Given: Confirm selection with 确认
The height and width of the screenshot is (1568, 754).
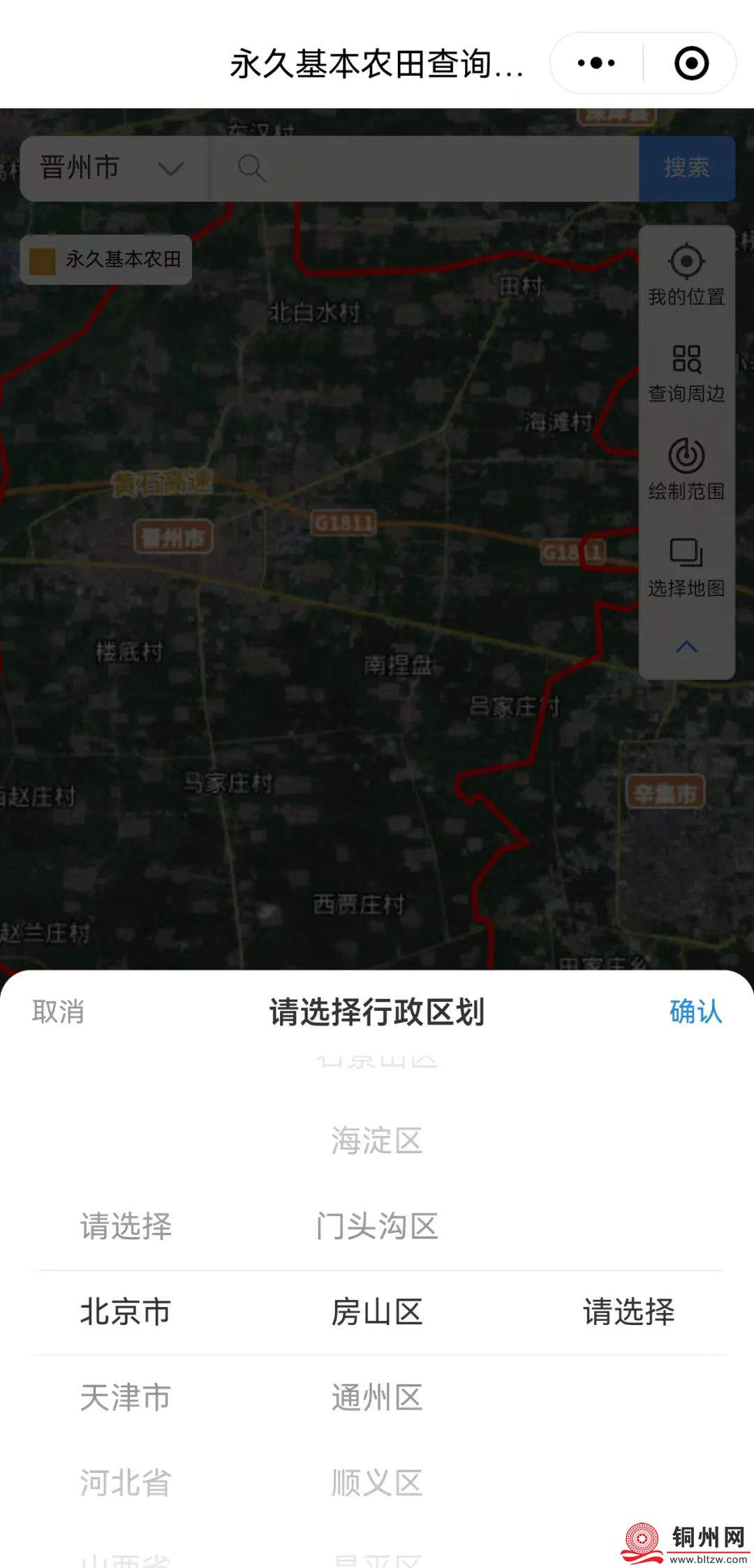Looking at the screenshot, I should point(695,1012).
